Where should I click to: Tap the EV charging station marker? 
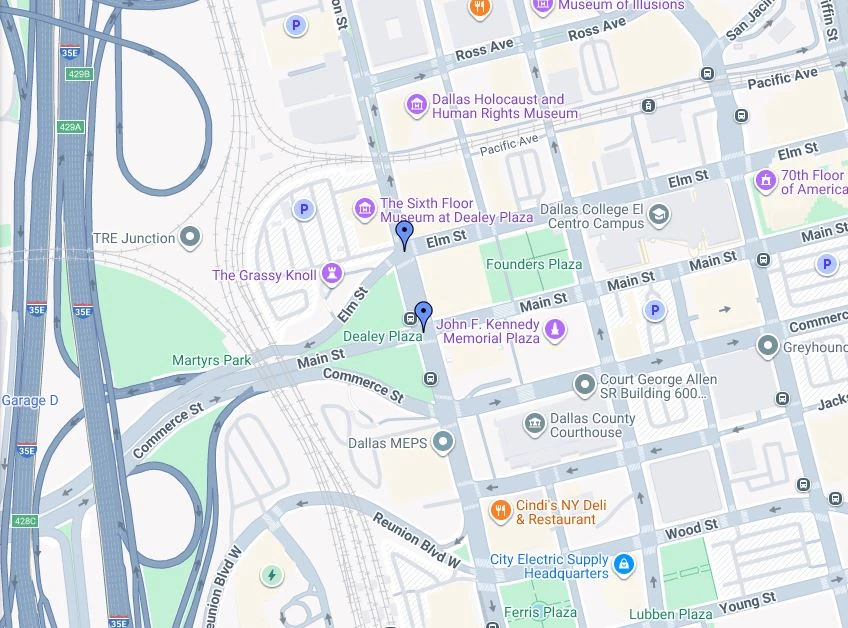click(271, 575)
